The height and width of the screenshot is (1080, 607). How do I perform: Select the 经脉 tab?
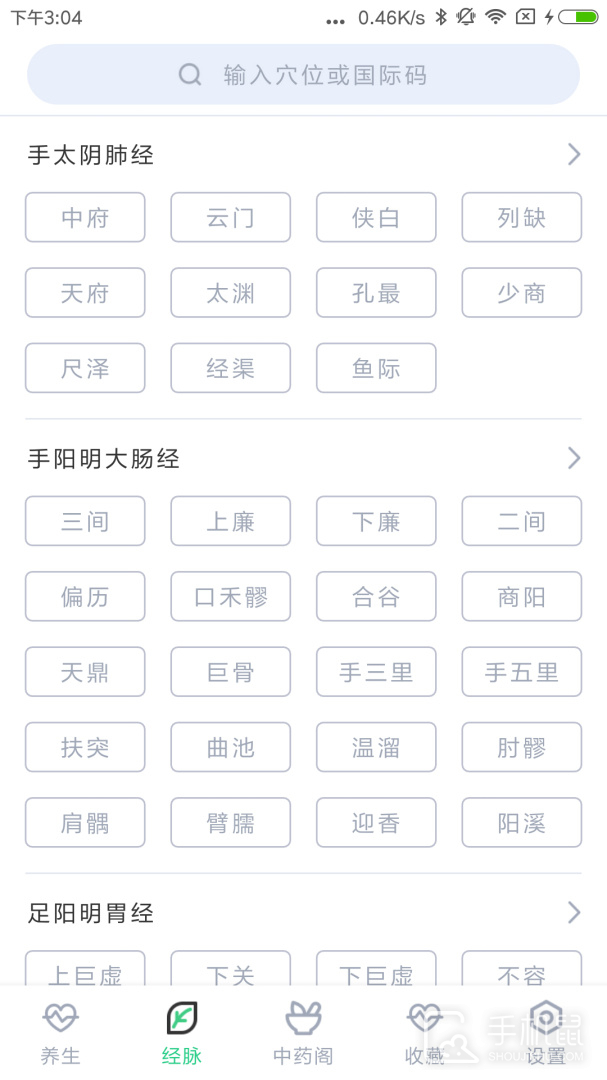pyautogui.click(x=182, y=1033)
